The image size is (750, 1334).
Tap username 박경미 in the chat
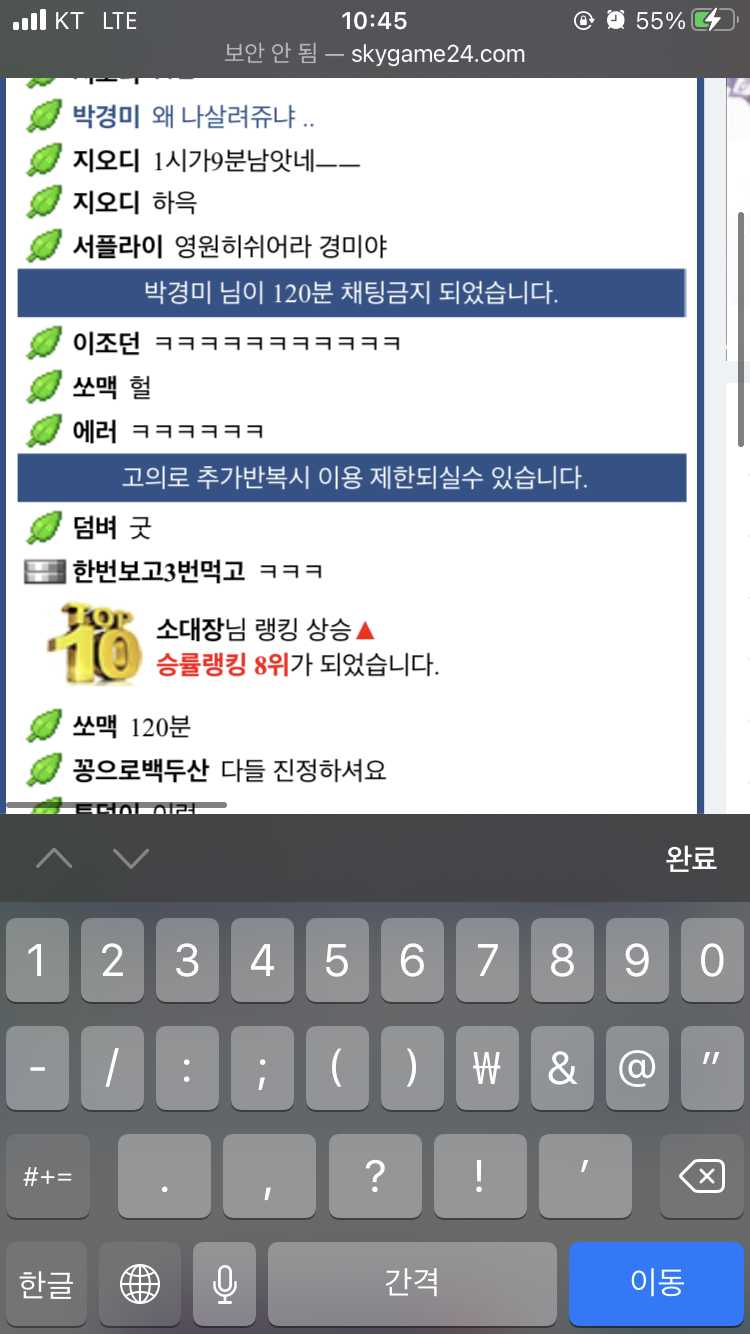pyautogui.click(x=106, y=116)
